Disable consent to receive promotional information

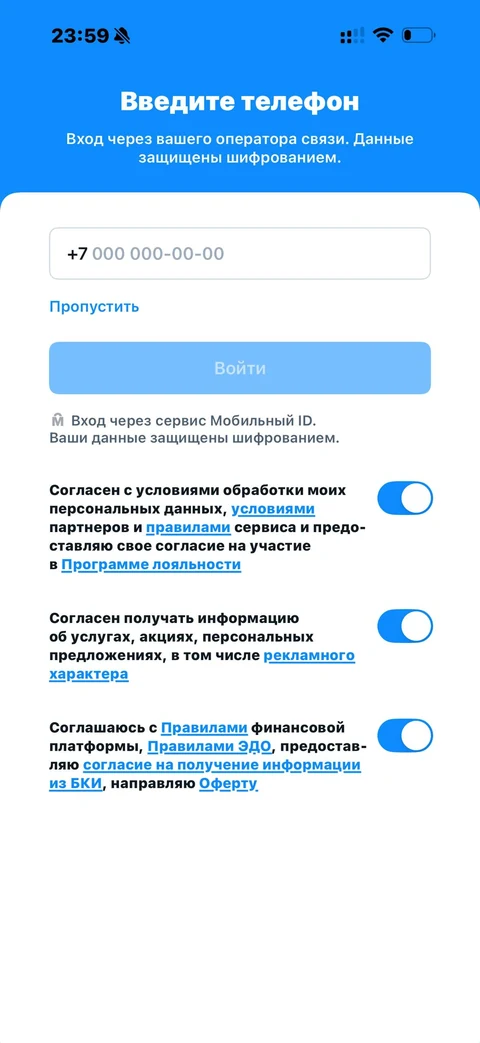(x=405, y=626)
